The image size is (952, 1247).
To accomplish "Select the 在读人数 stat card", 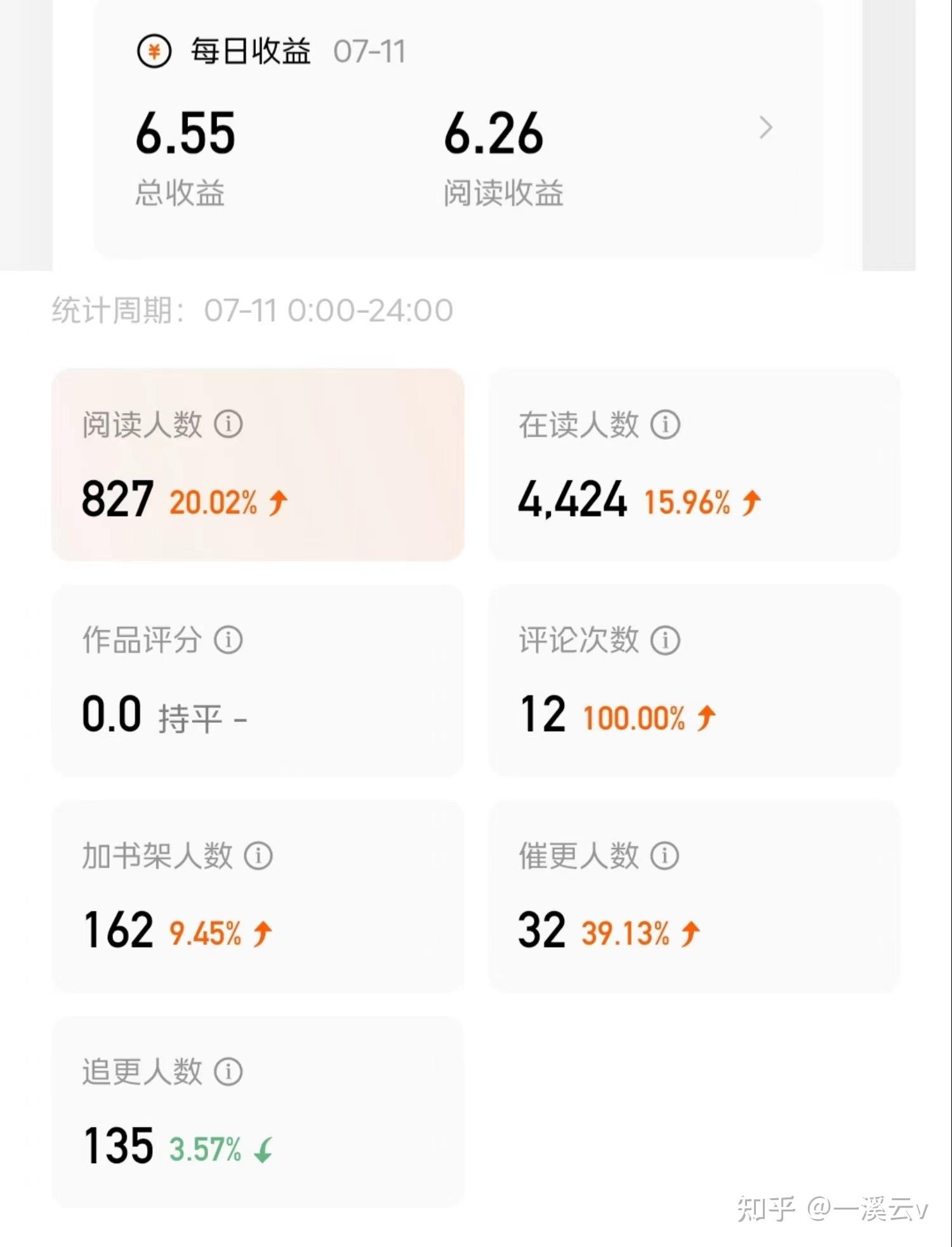I will tap(694, 465).
